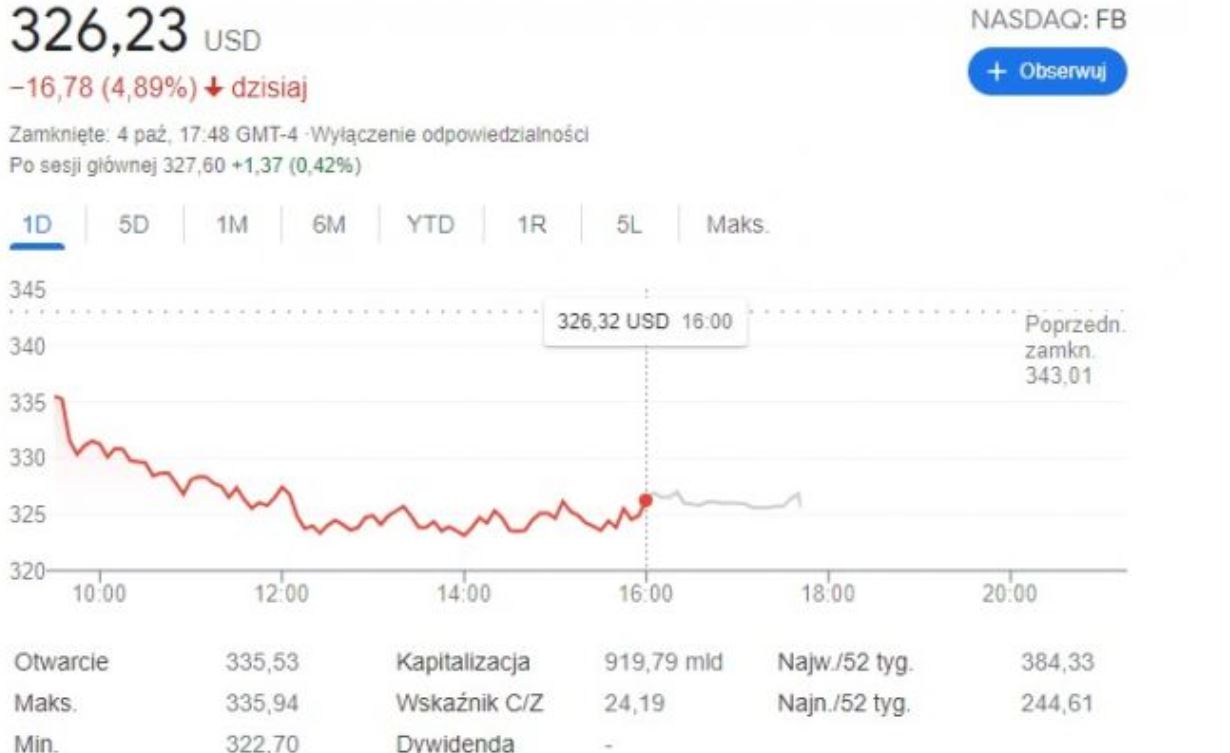Show the 6M price chart
This screenshot has width=1230, height=753.
click(328, 225)
